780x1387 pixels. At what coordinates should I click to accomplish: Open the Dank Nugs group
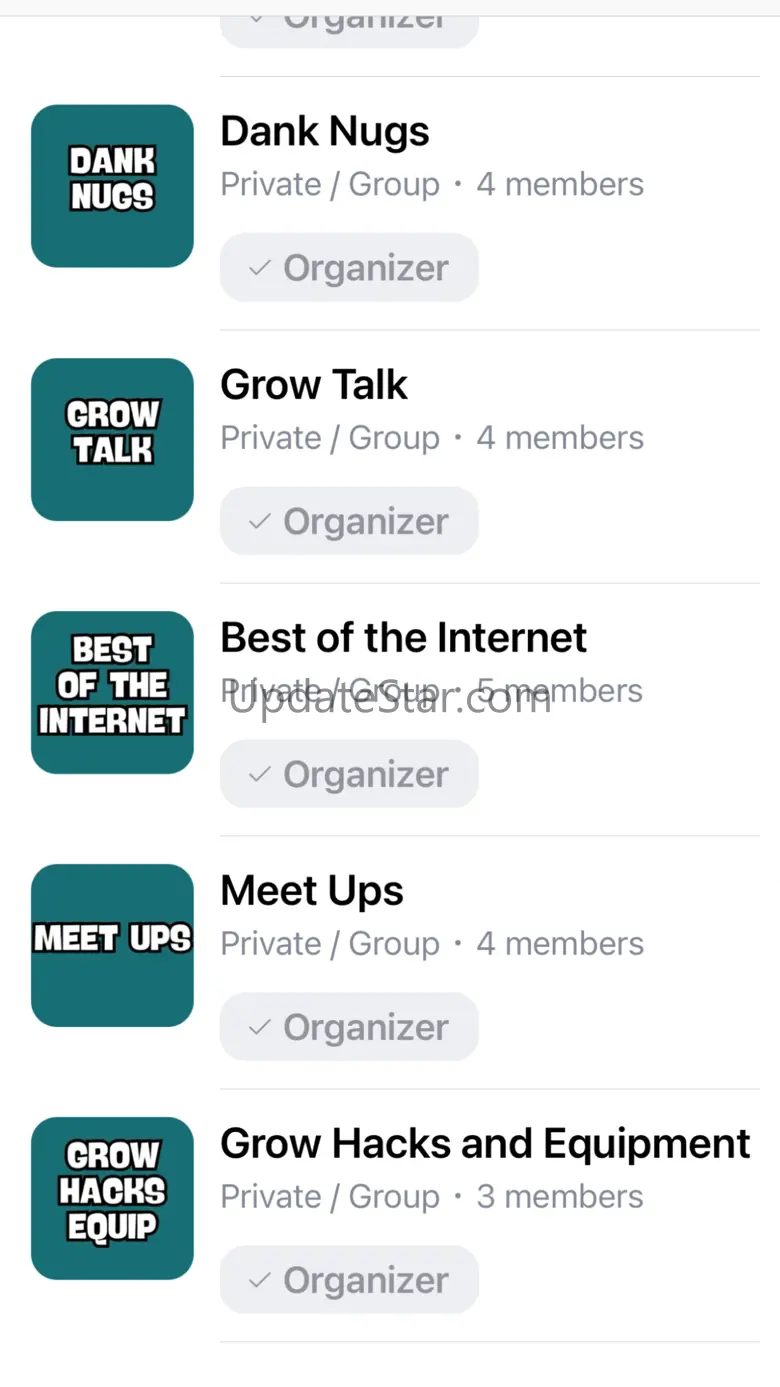point(324,132)
